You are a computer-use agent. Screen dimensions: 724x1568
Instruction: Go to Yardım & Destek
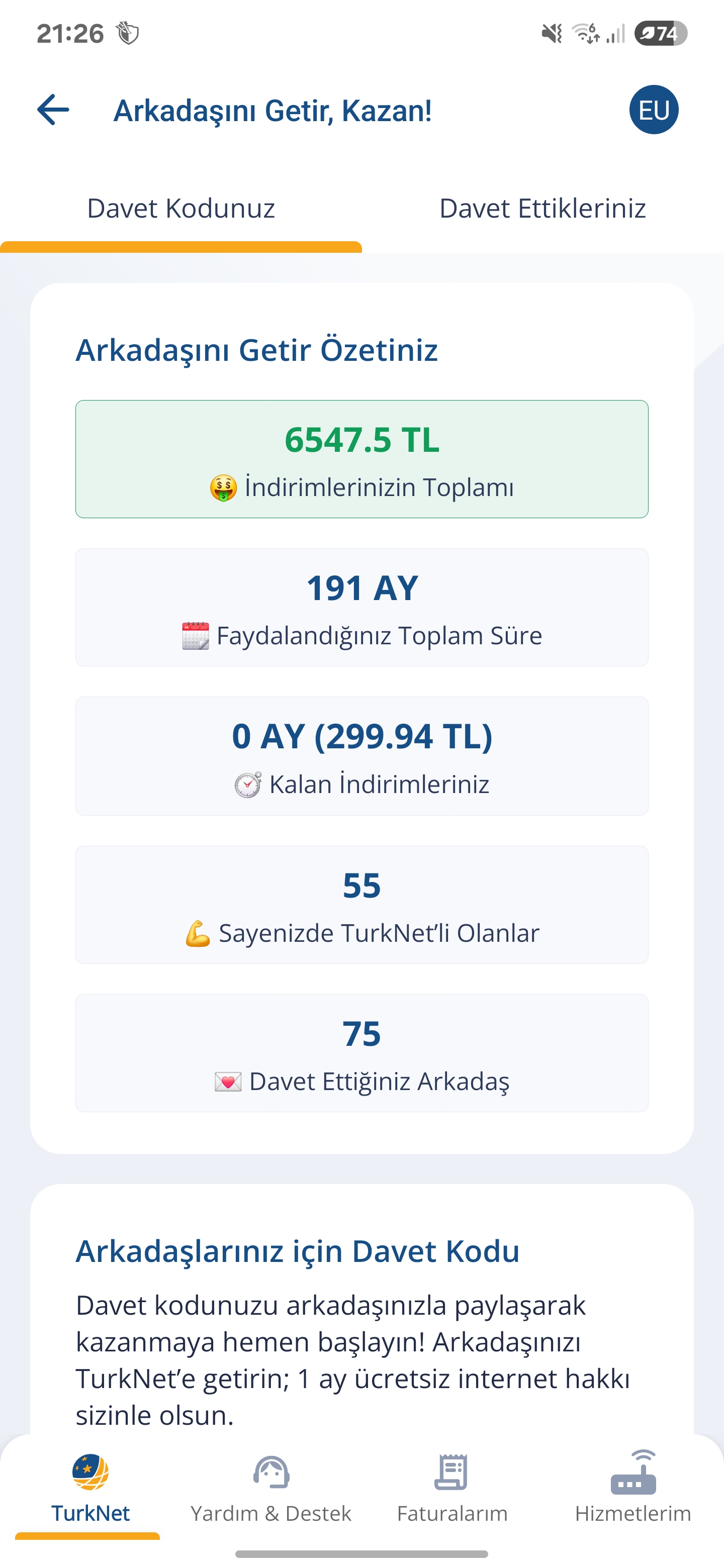pos(271,1489)
